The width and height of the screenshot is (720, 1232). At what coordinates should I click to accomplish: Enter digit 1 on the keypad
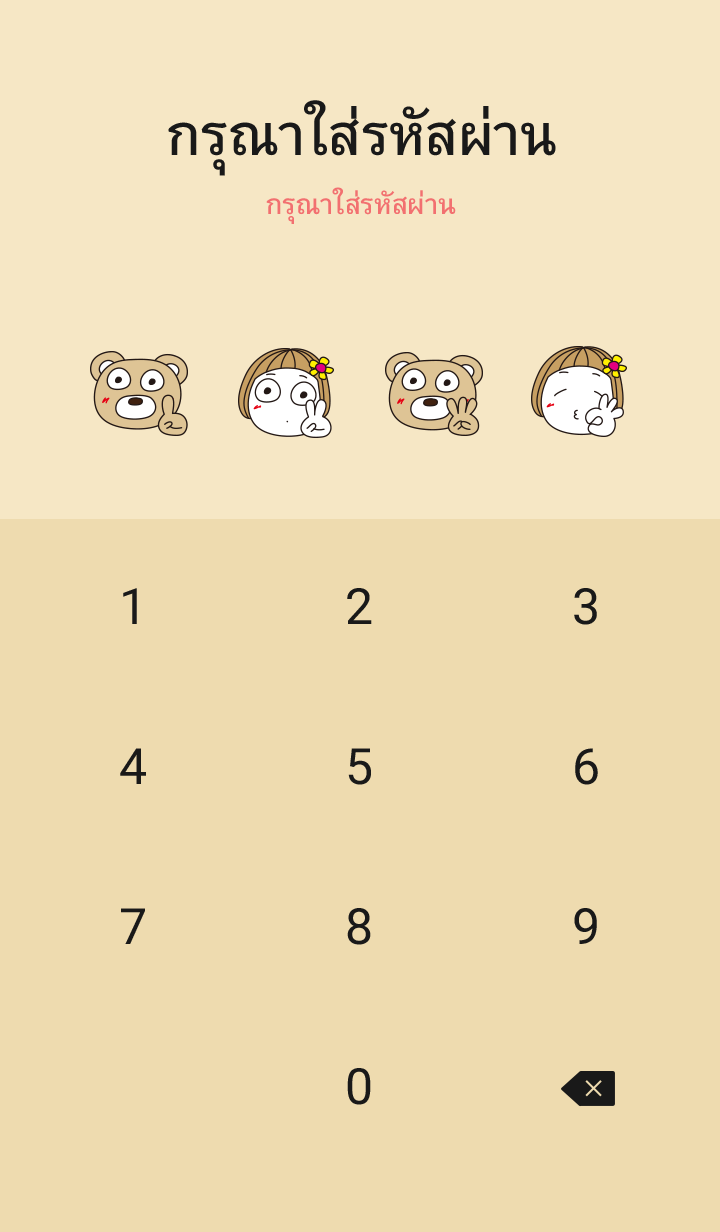(133, 607)
